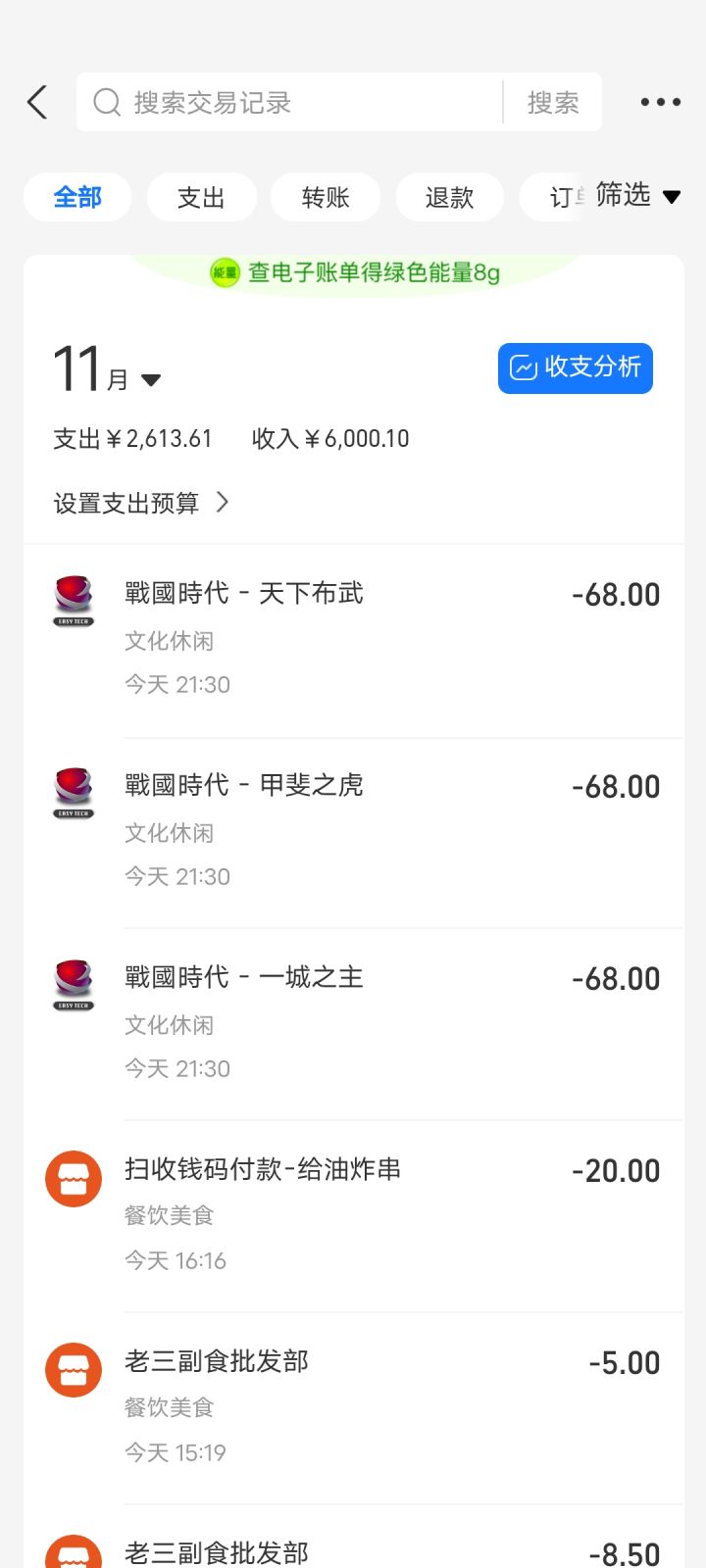Image resolution: width=706 pixels, height=1568 pixels.
Task: Select the 退款 category filter
Action: (x=449, y=197)
